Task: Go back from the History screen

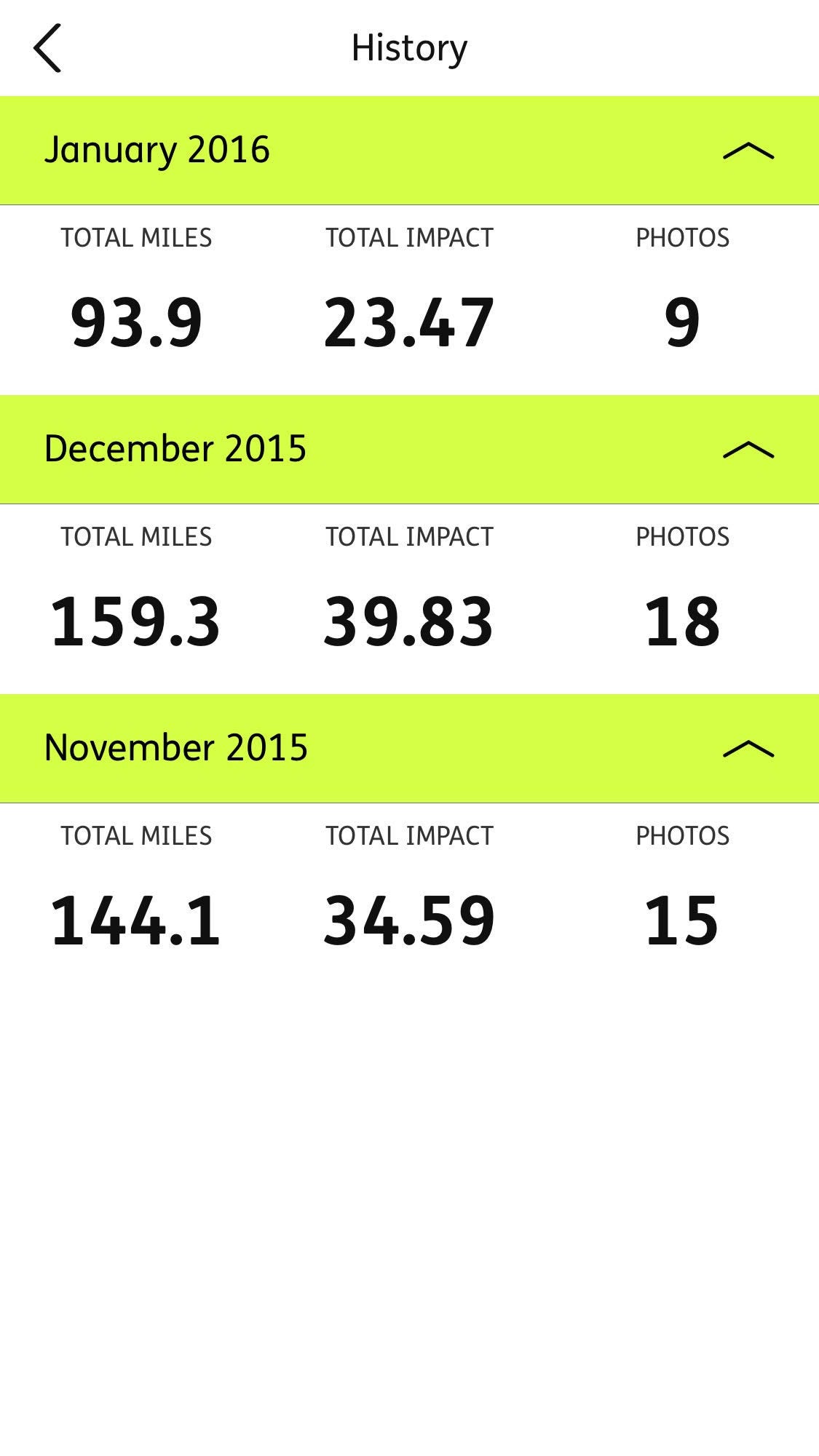Action: tap(48, 48)
